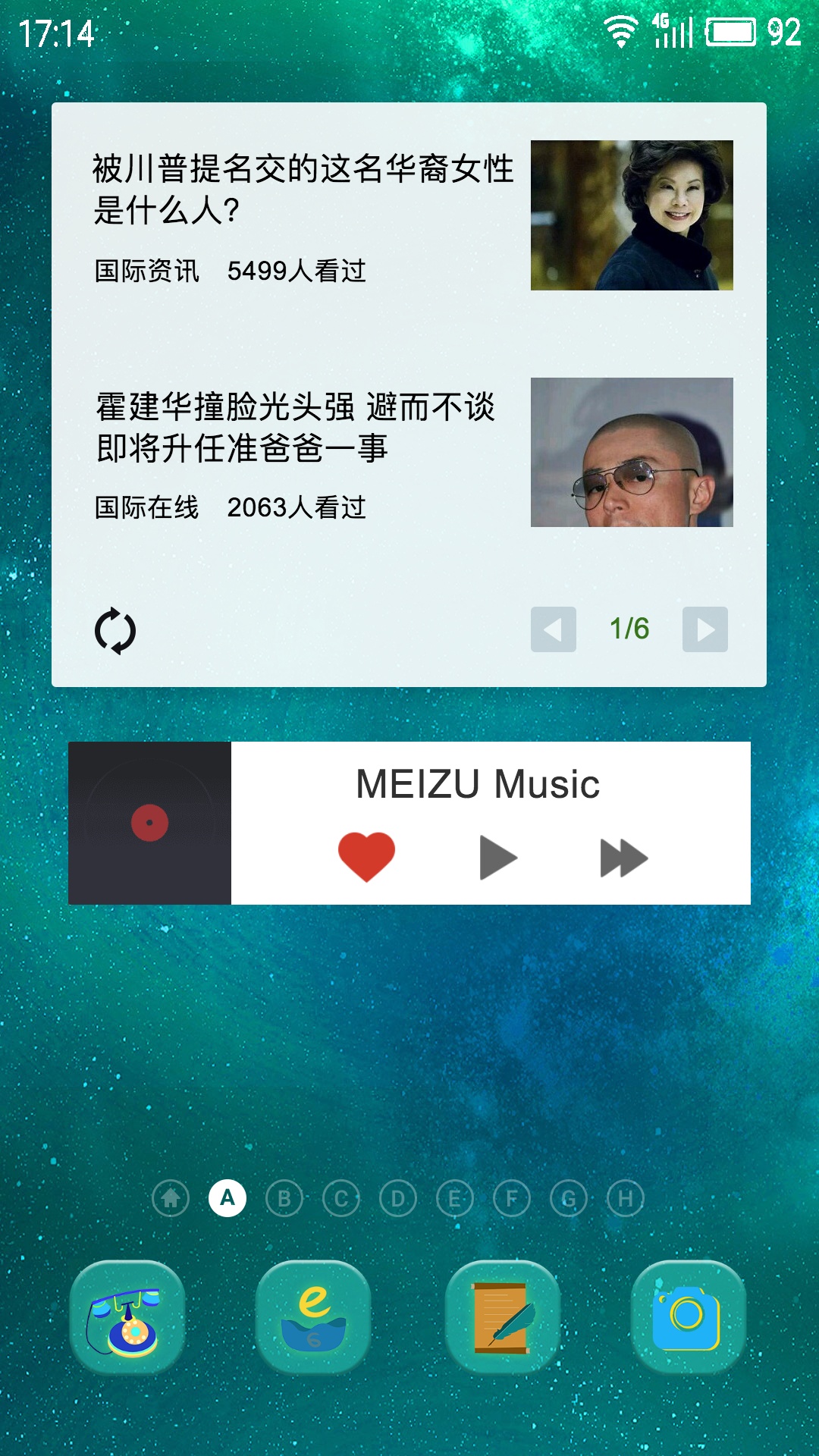The width and height of the screenshot is (819, 1456).
Task: Jump to the home page indicator
Action: tap(171, 1198)
